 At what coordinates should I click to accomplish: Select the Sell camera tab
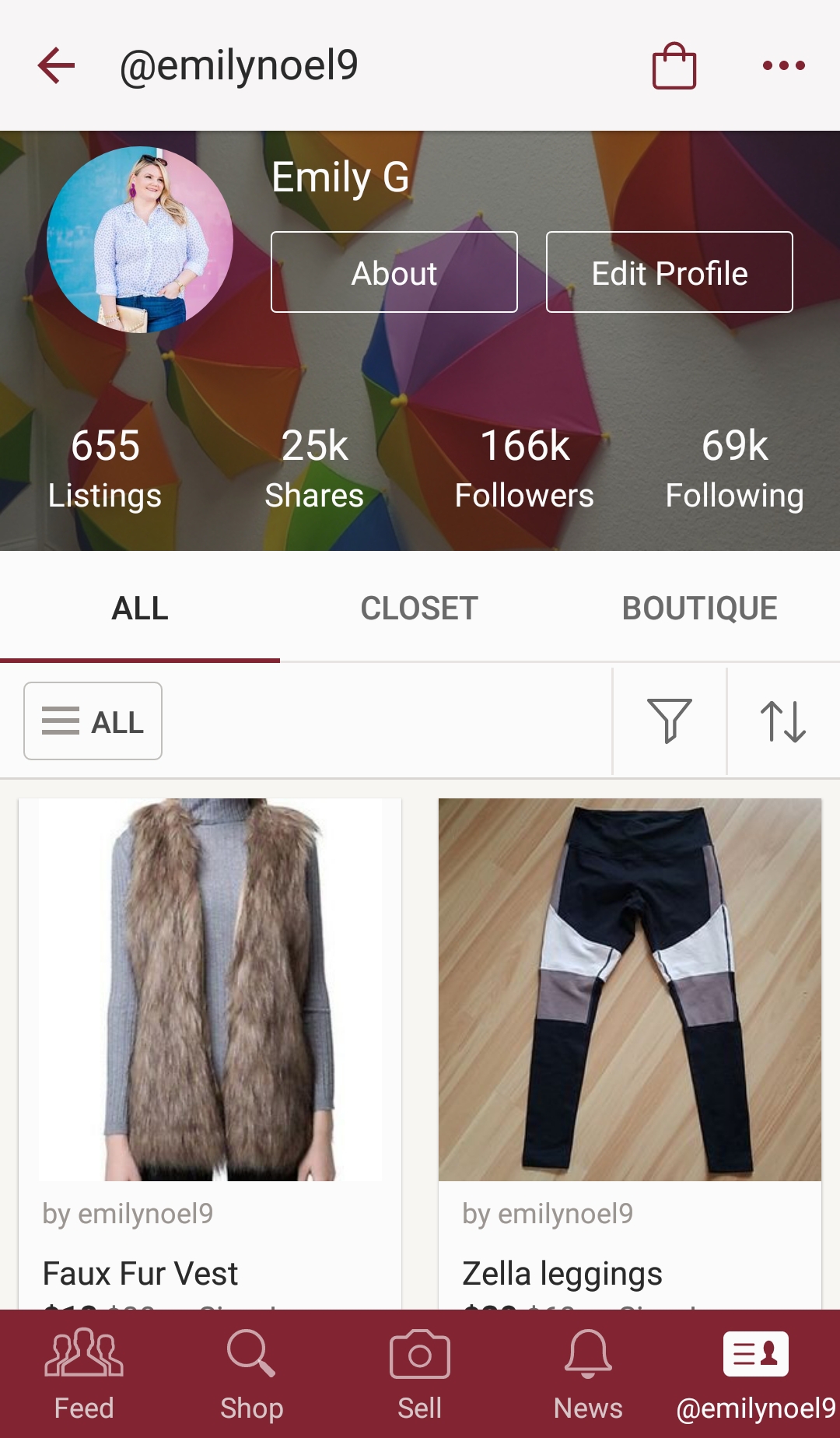click(420, 1374)
